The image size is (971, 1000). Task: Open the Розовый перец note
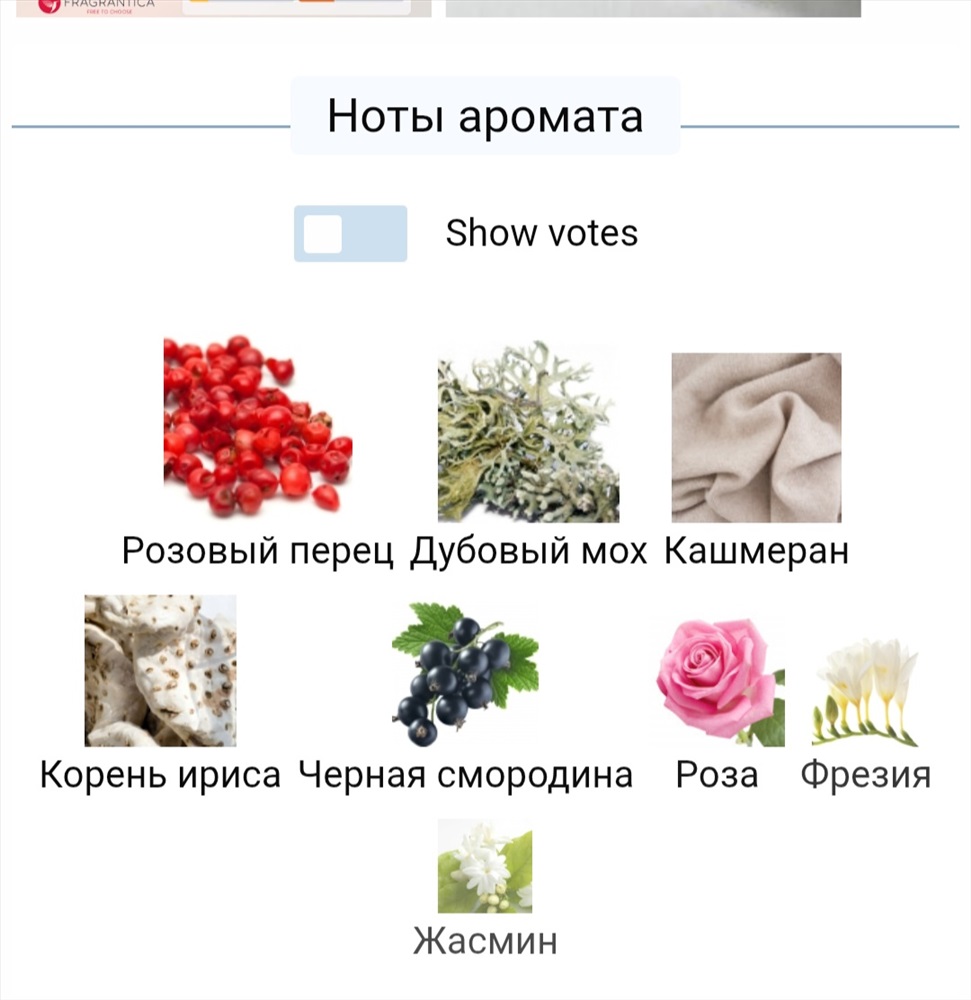coord(258,428)
